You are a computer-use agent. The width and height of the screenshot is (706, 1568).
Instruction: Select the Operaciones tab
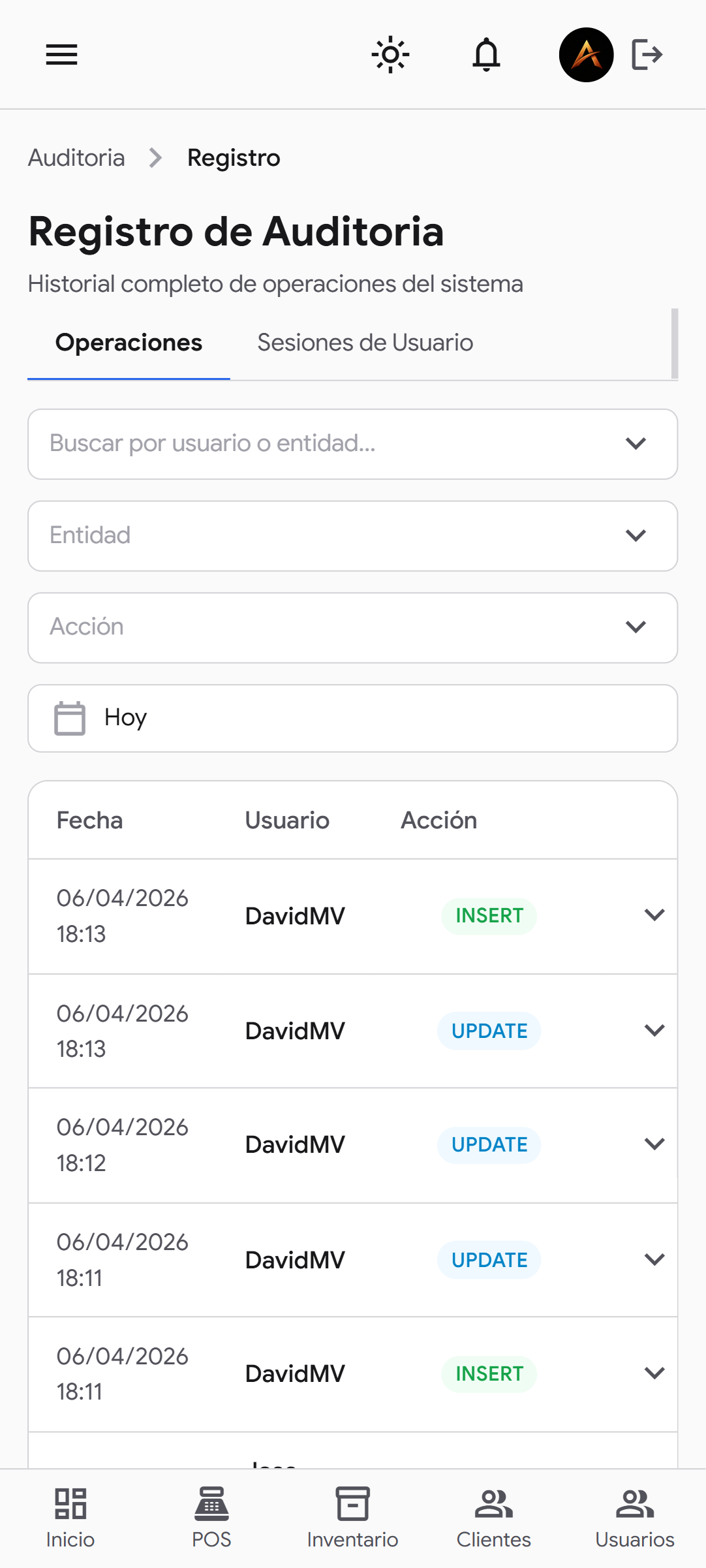pyautogui.click(x=129, y=342)
